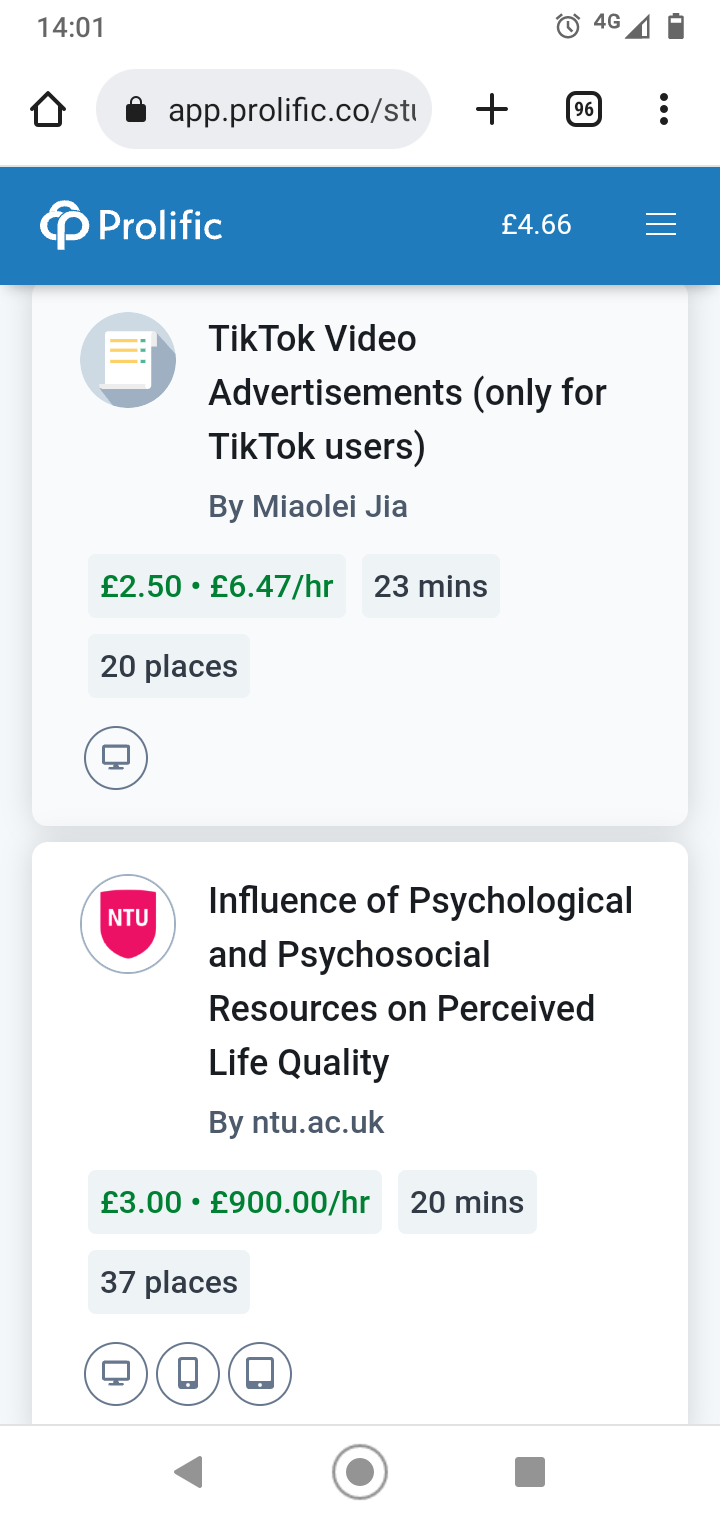Open the recent apps view
Image resolution: width=720 pixels, height=1520 pixels.
(529, 1472)
